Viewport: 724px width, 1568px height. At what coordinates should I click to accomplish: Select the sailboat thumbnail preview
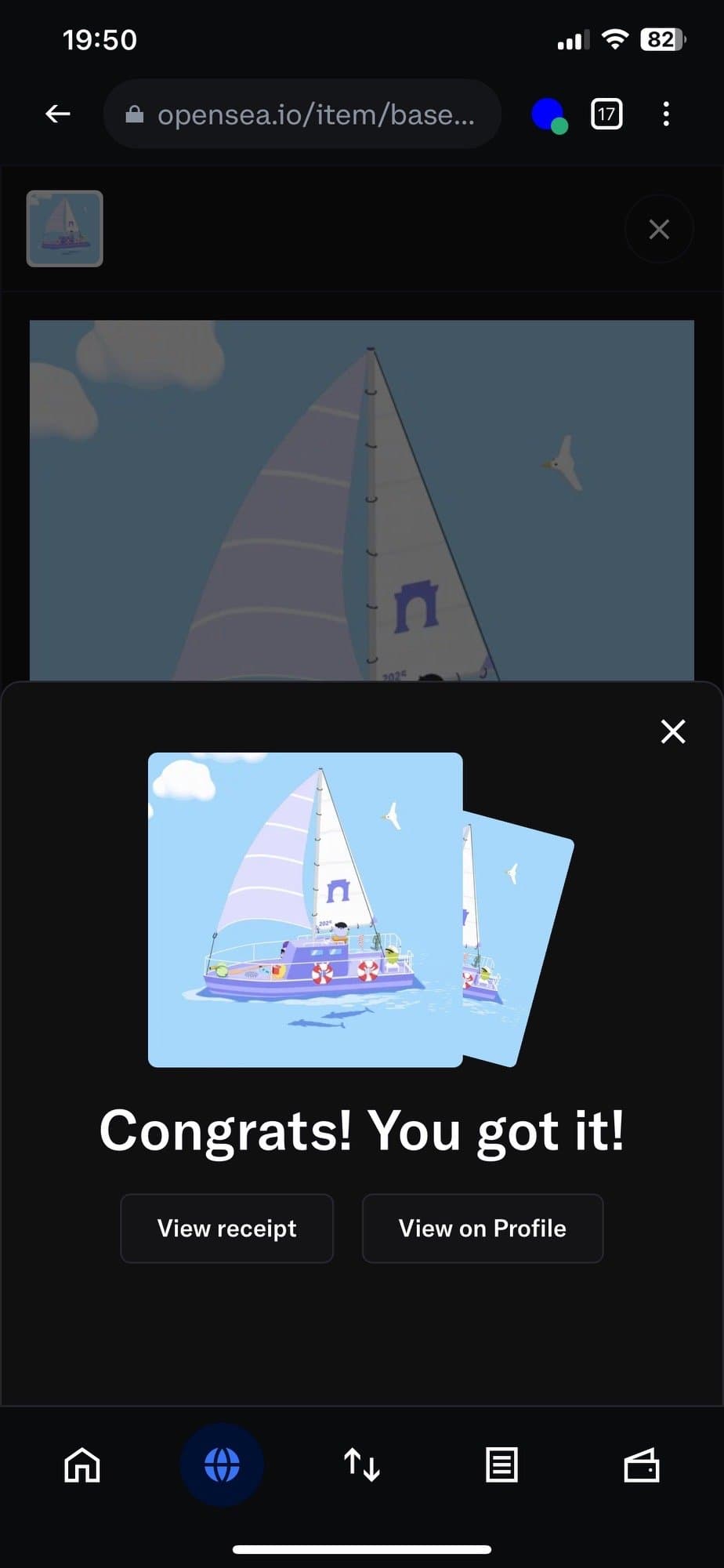65,228
